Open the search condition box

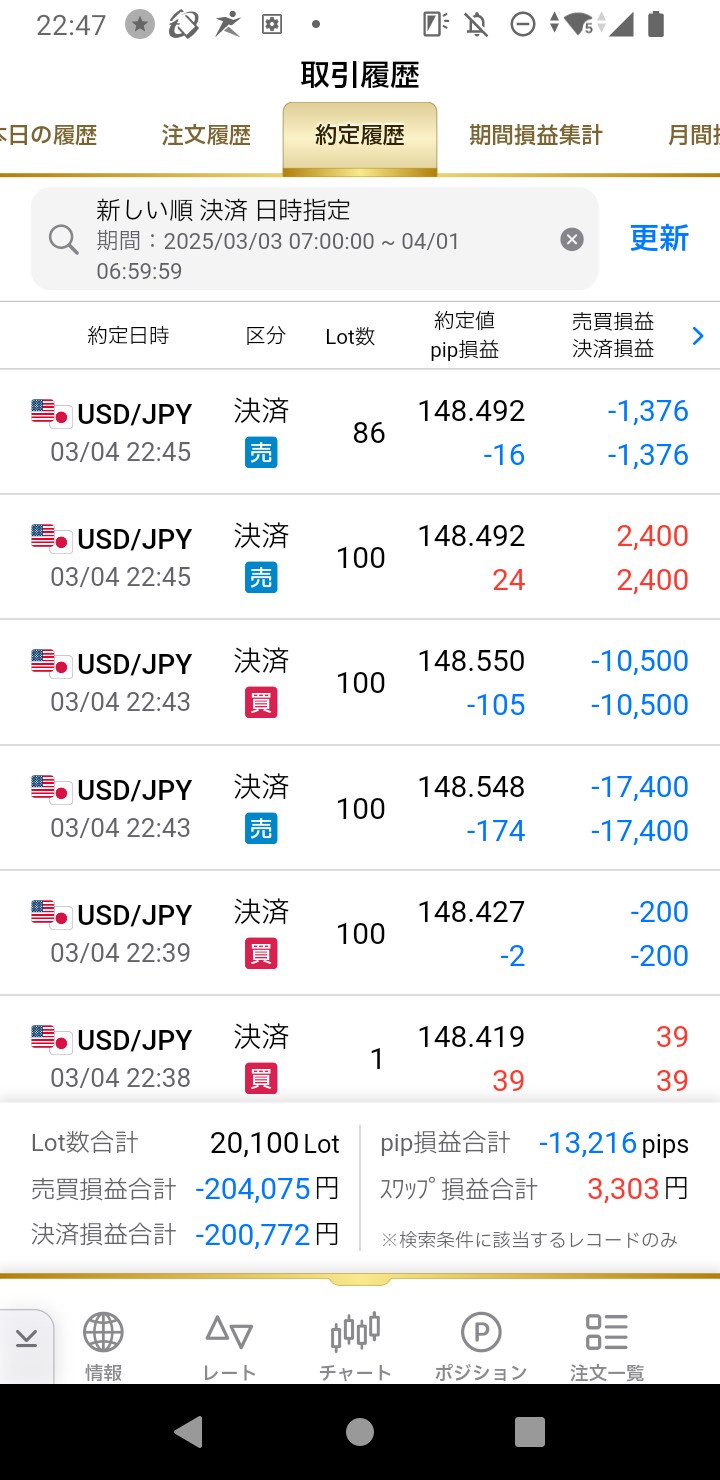(315, 239)
